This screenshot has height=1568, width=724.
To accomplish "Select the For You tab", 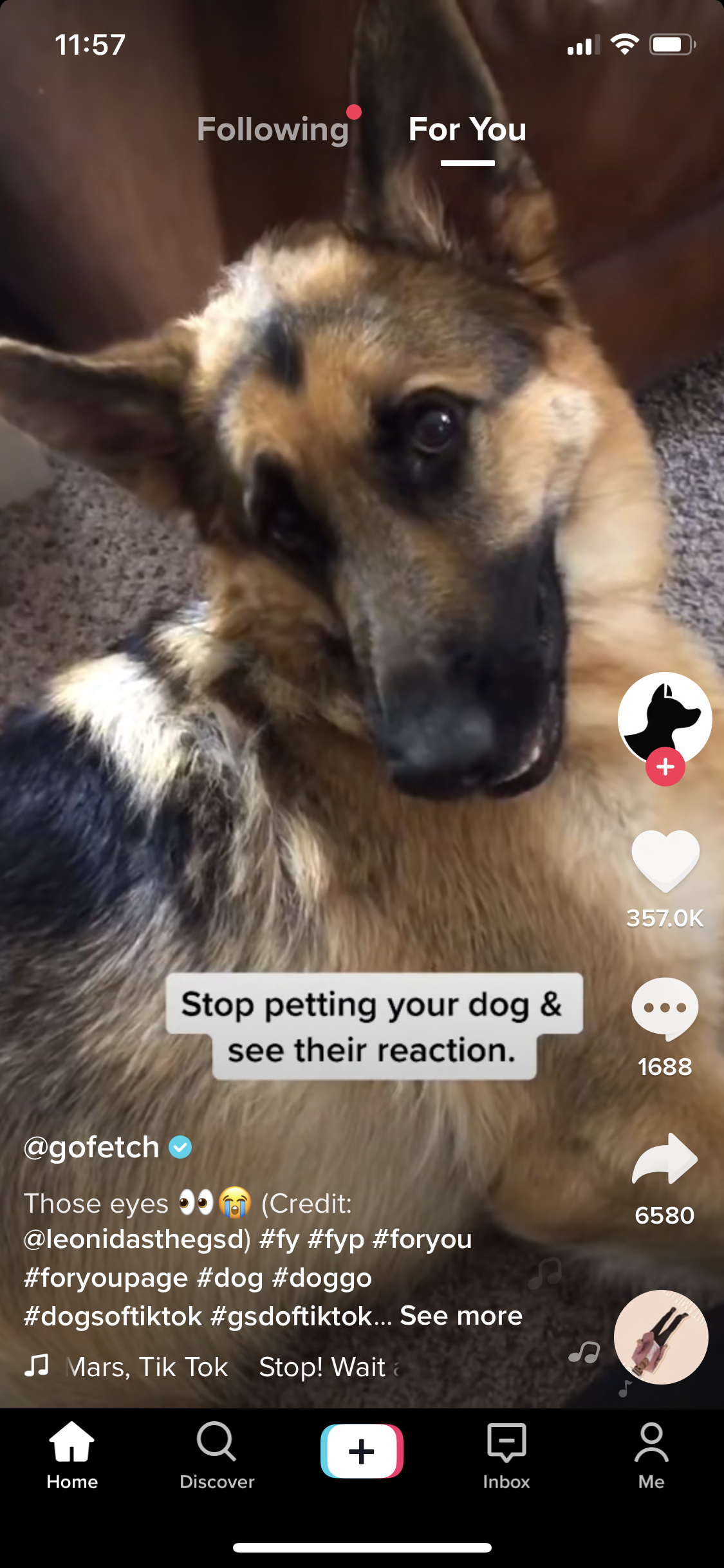I will click(x=467, y=129).
